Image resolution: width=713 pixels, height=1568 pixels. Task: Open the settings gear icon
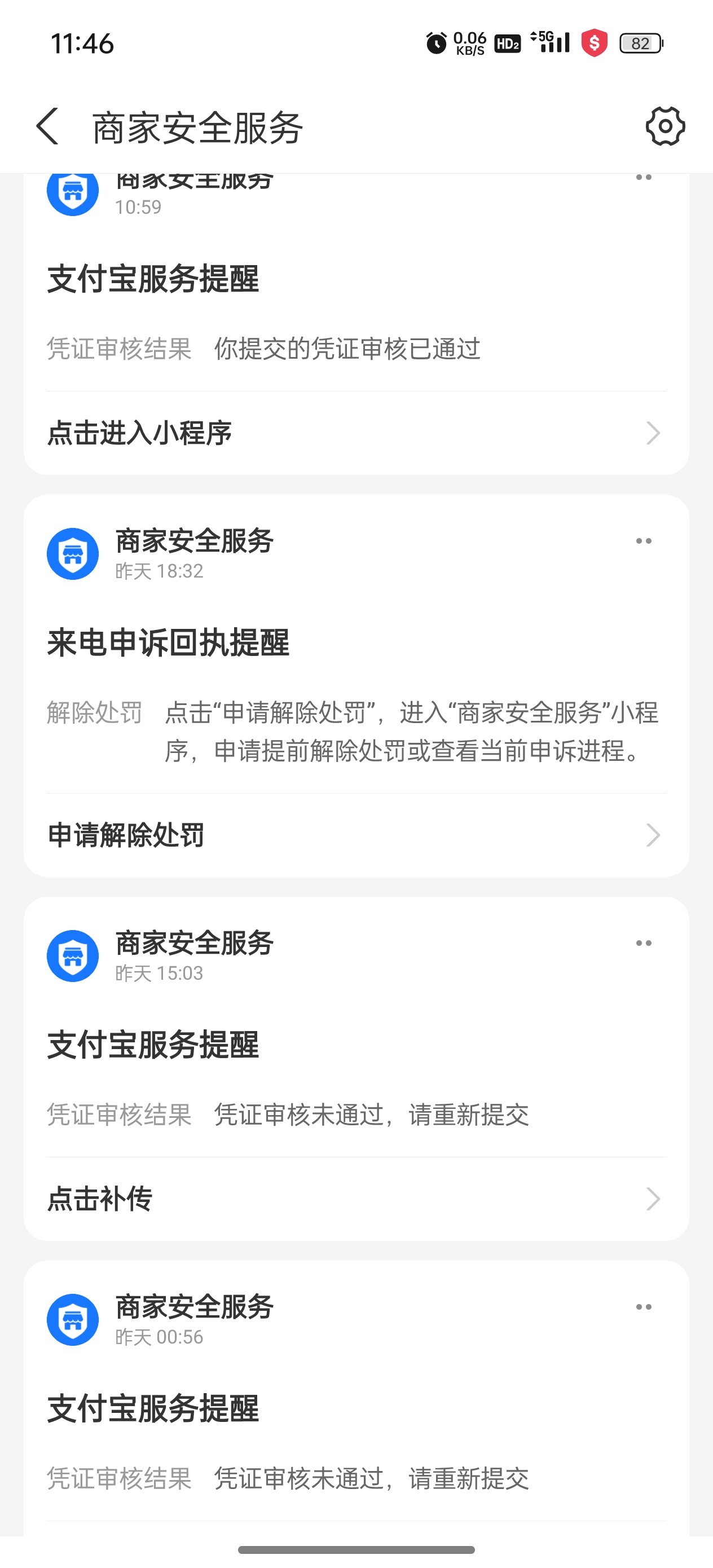665,126
